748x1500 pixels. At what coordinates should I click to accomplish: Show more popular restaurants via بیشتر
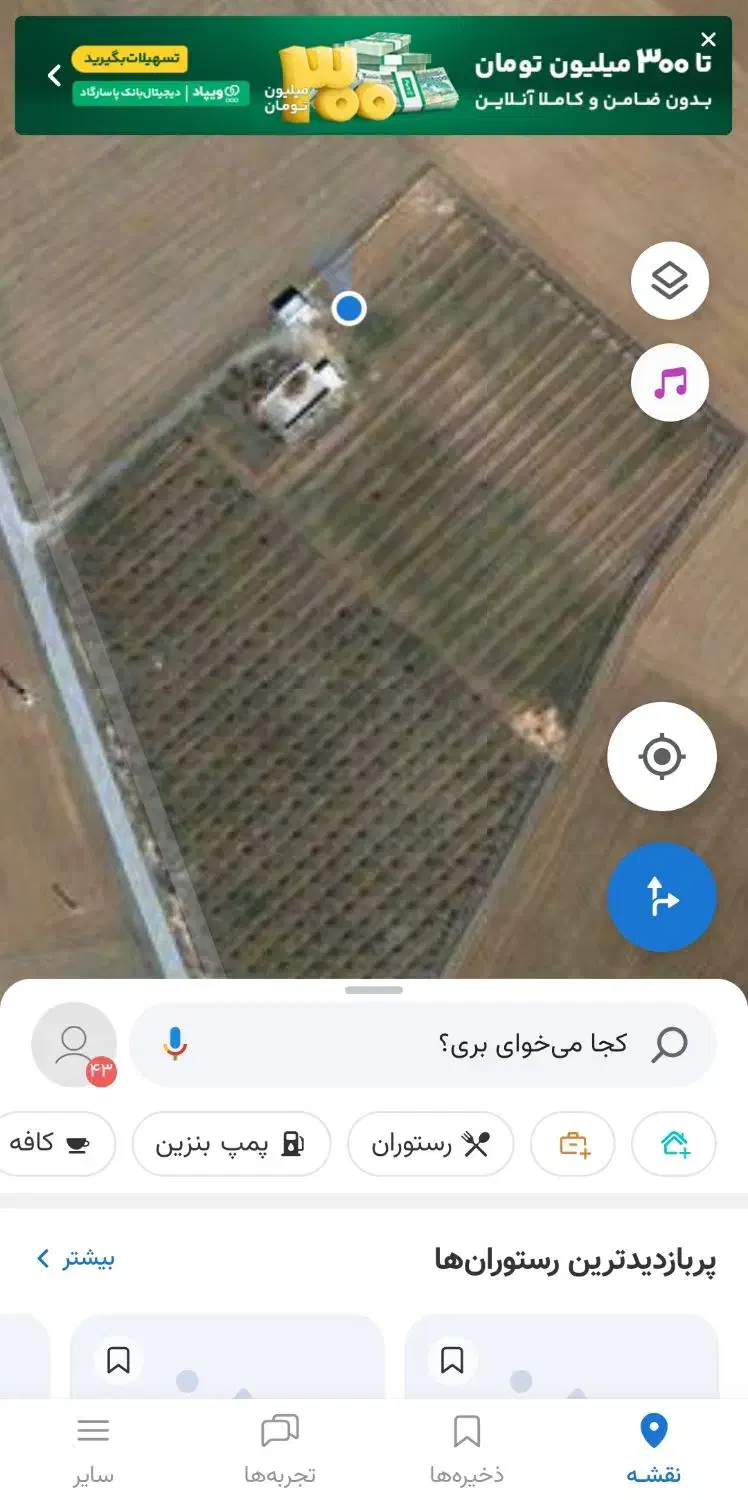76,1258
